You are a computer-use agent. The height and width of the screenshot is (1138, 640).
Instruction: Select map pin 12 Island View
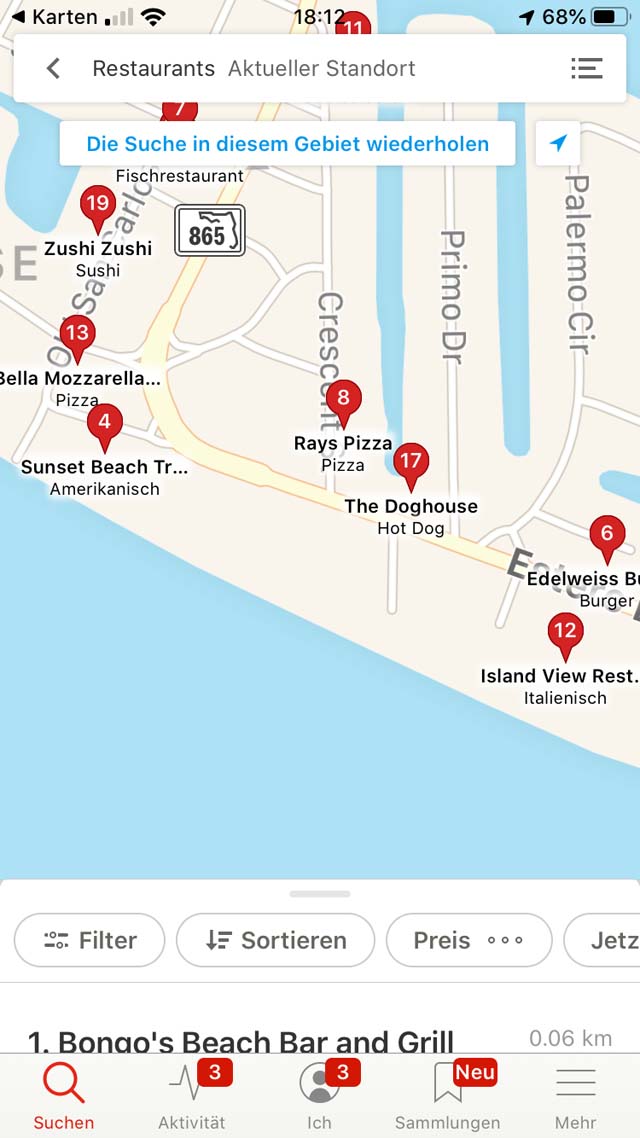click(x=565, y=636)
